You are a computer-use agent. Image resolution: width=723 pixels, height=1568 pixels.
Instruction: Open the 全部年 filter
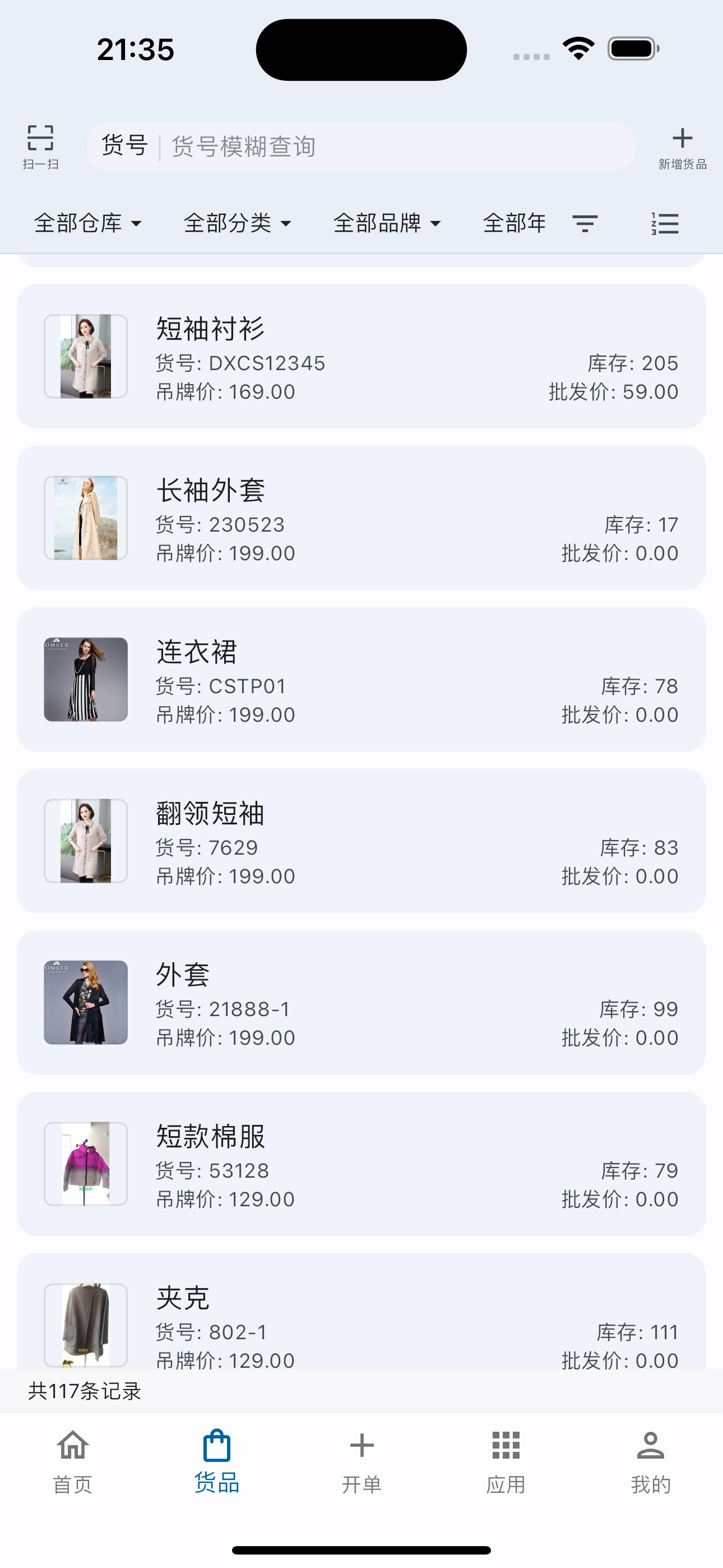[515, 223]
